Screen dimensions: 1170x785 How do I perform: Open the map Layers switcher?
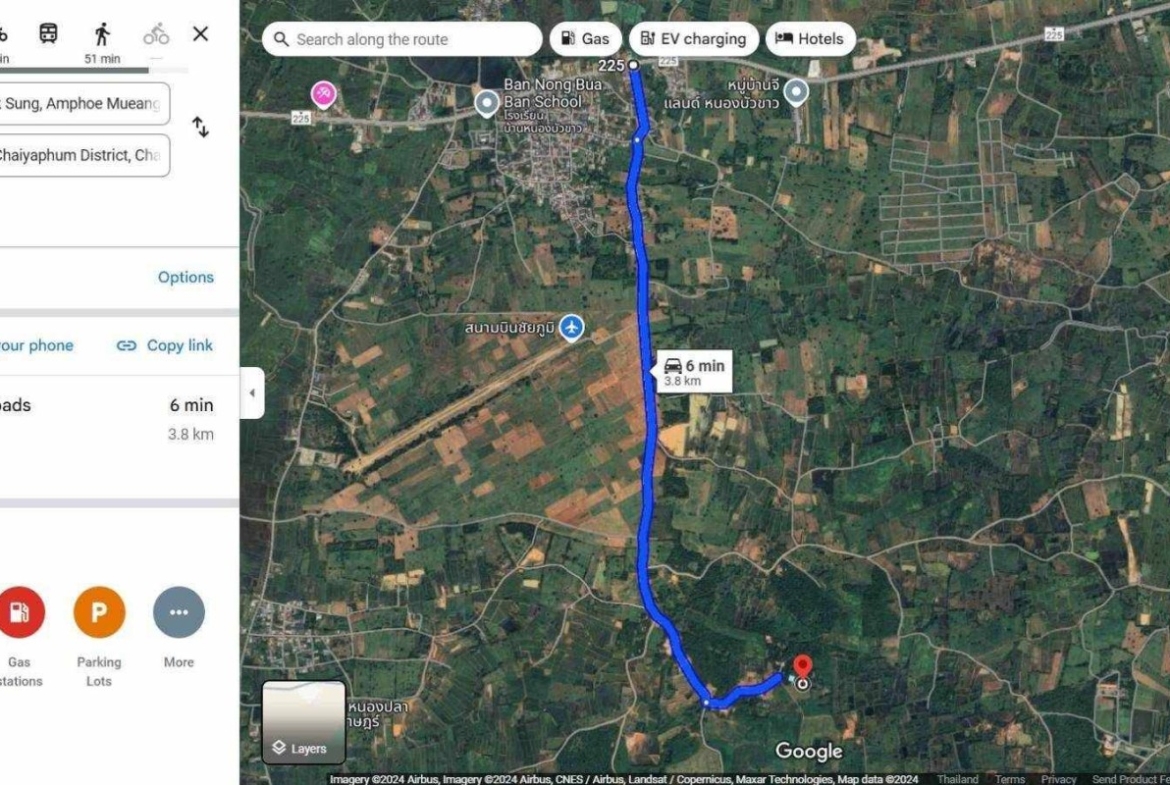[303, 722]
